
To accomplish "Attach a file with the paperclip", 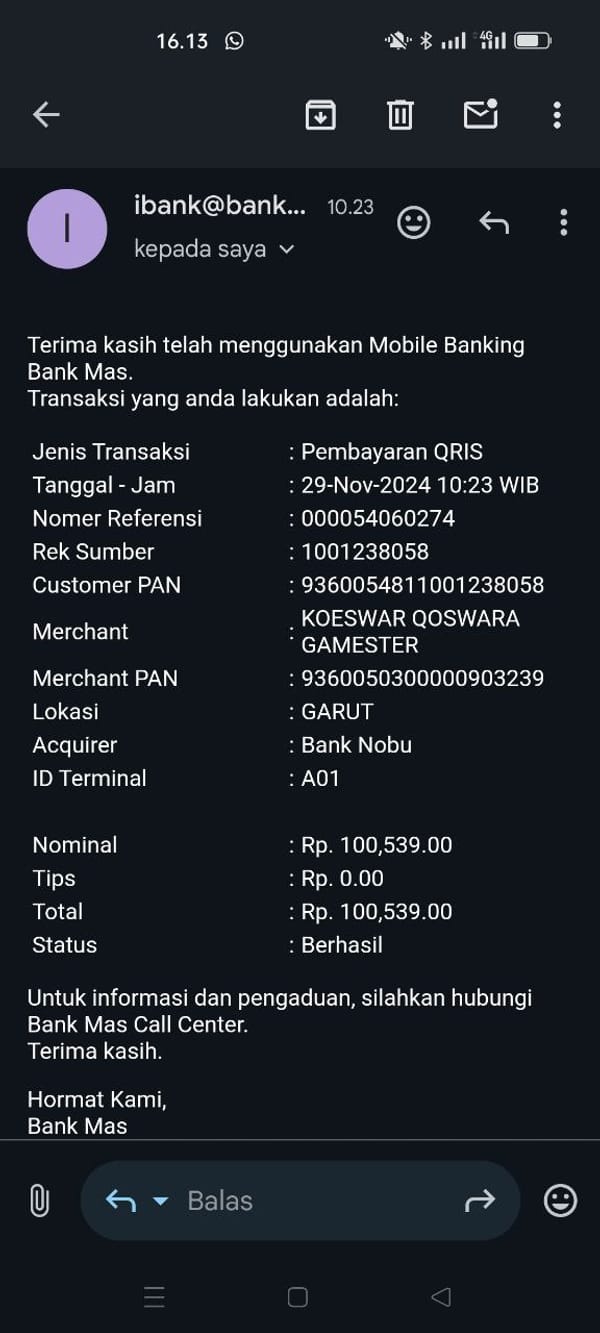I will 39,1200.
